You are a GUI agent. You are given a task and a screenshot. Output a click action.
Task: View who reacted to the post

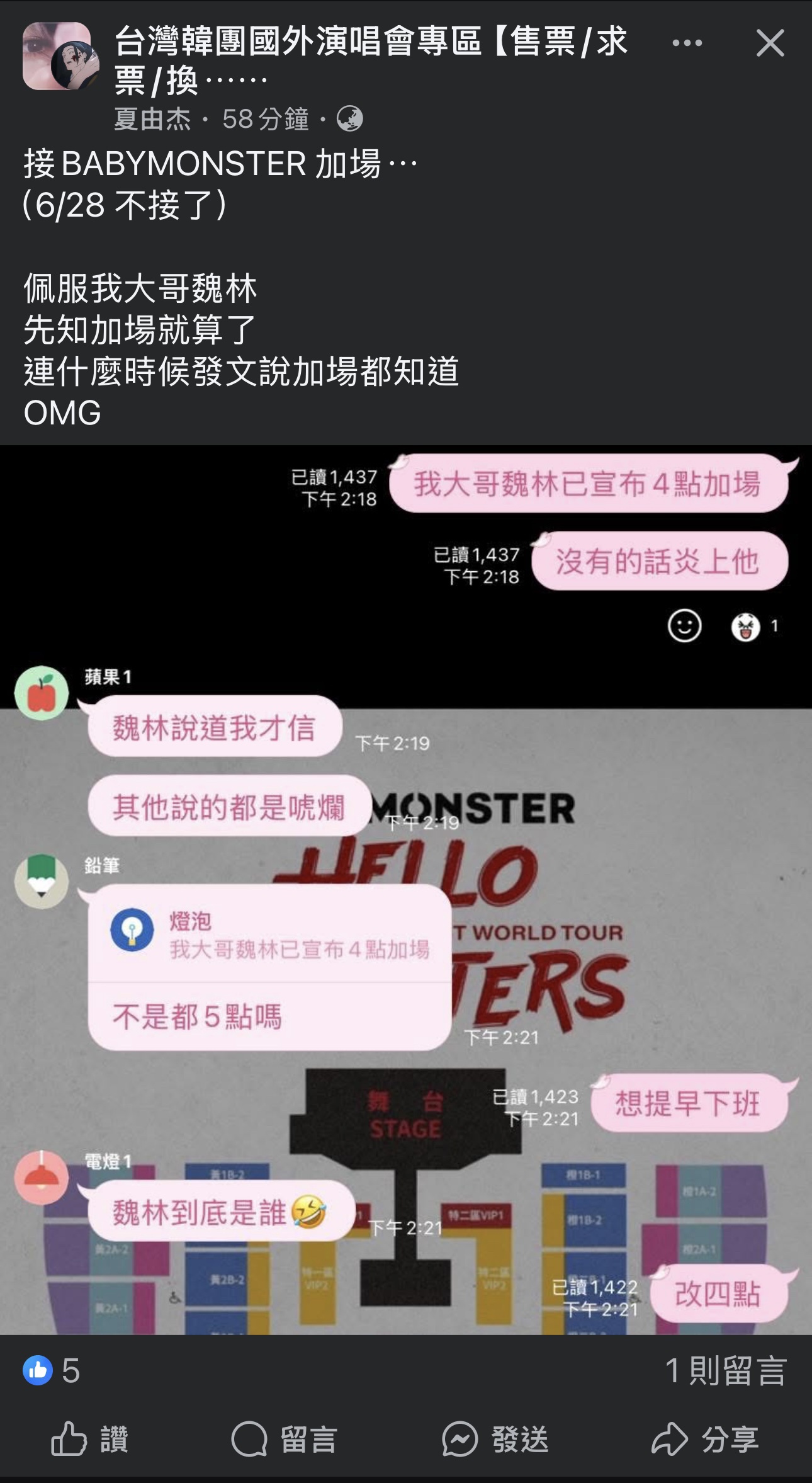coord(52,1370)
